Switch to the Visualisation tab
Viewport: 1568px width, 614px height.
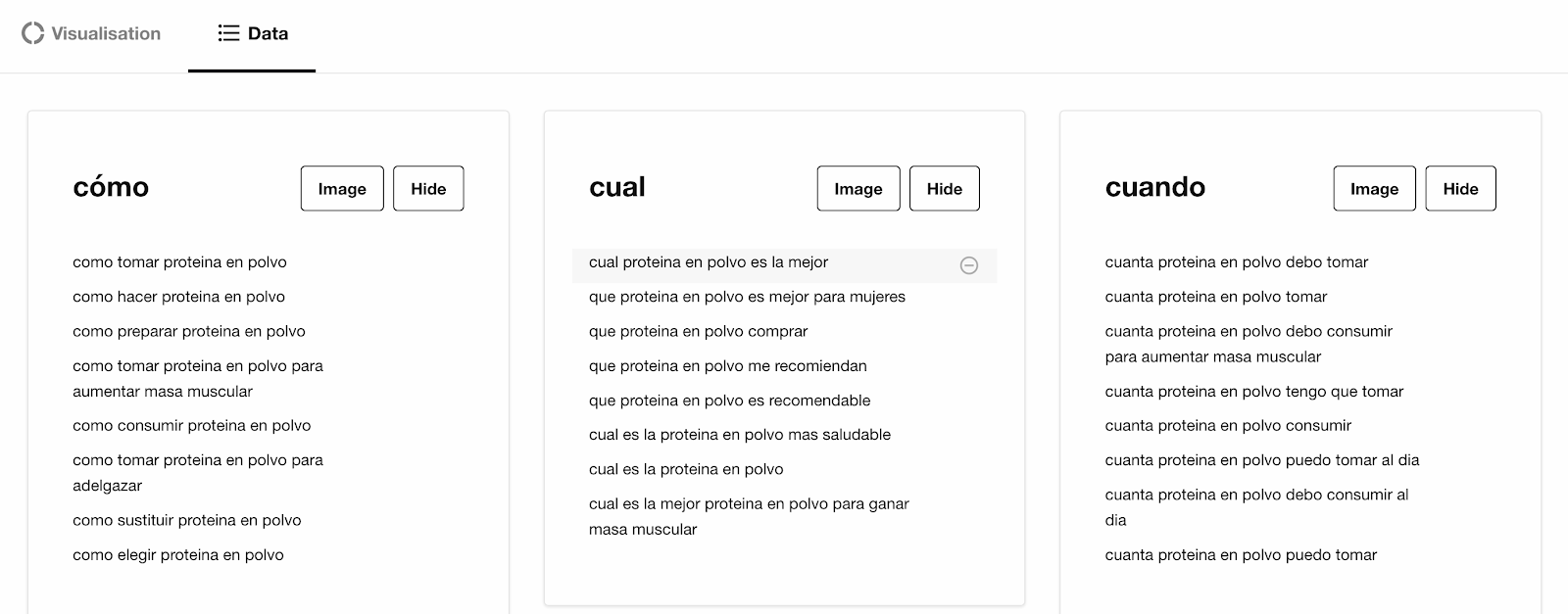click(x=91, y=33)
